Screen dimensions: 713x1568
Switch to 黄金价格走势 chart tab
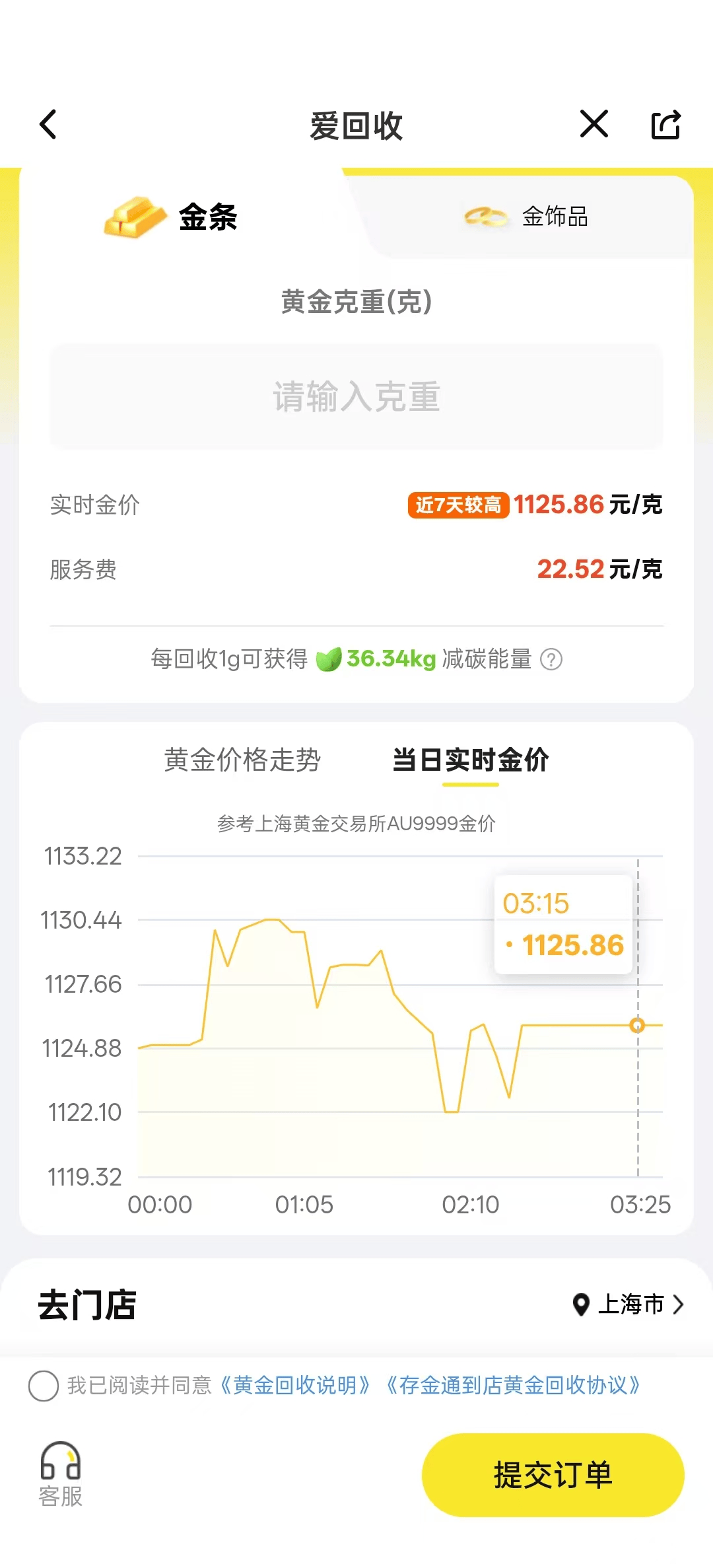242,760
